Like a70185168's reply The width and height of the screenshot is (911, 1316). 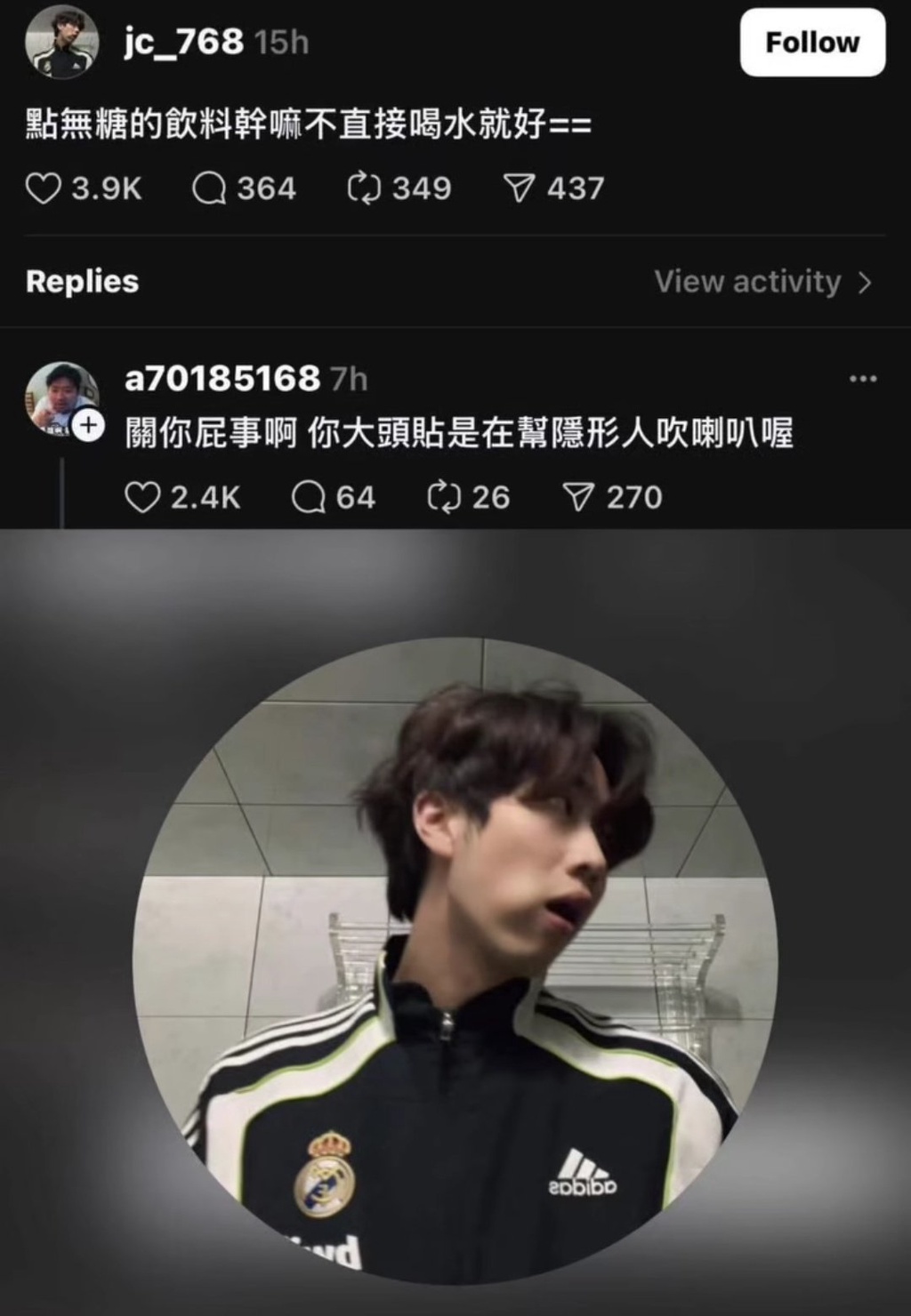click(x=142, y=498)
